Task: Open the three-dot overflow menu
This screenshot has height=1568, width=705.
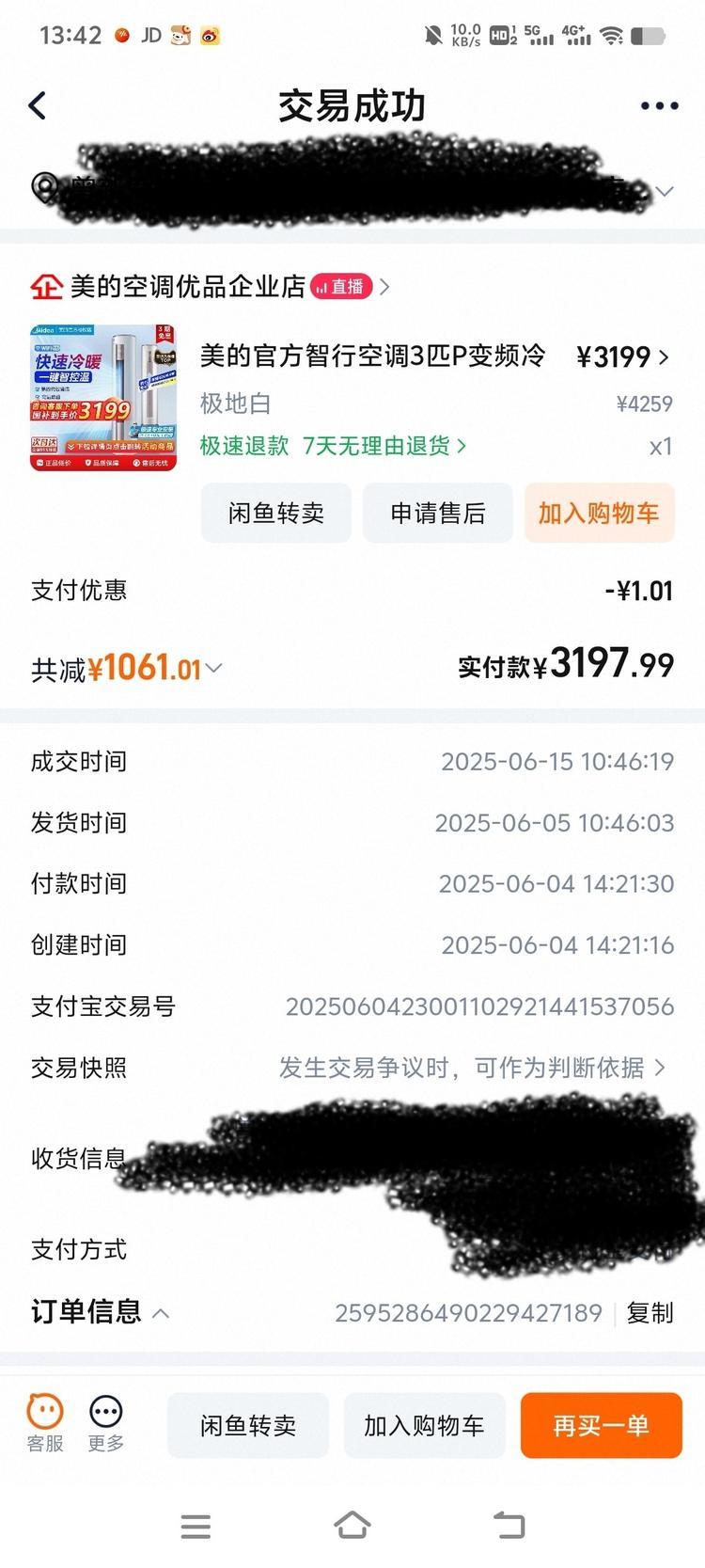Action: pyautogui.click(x=659, y=106)
